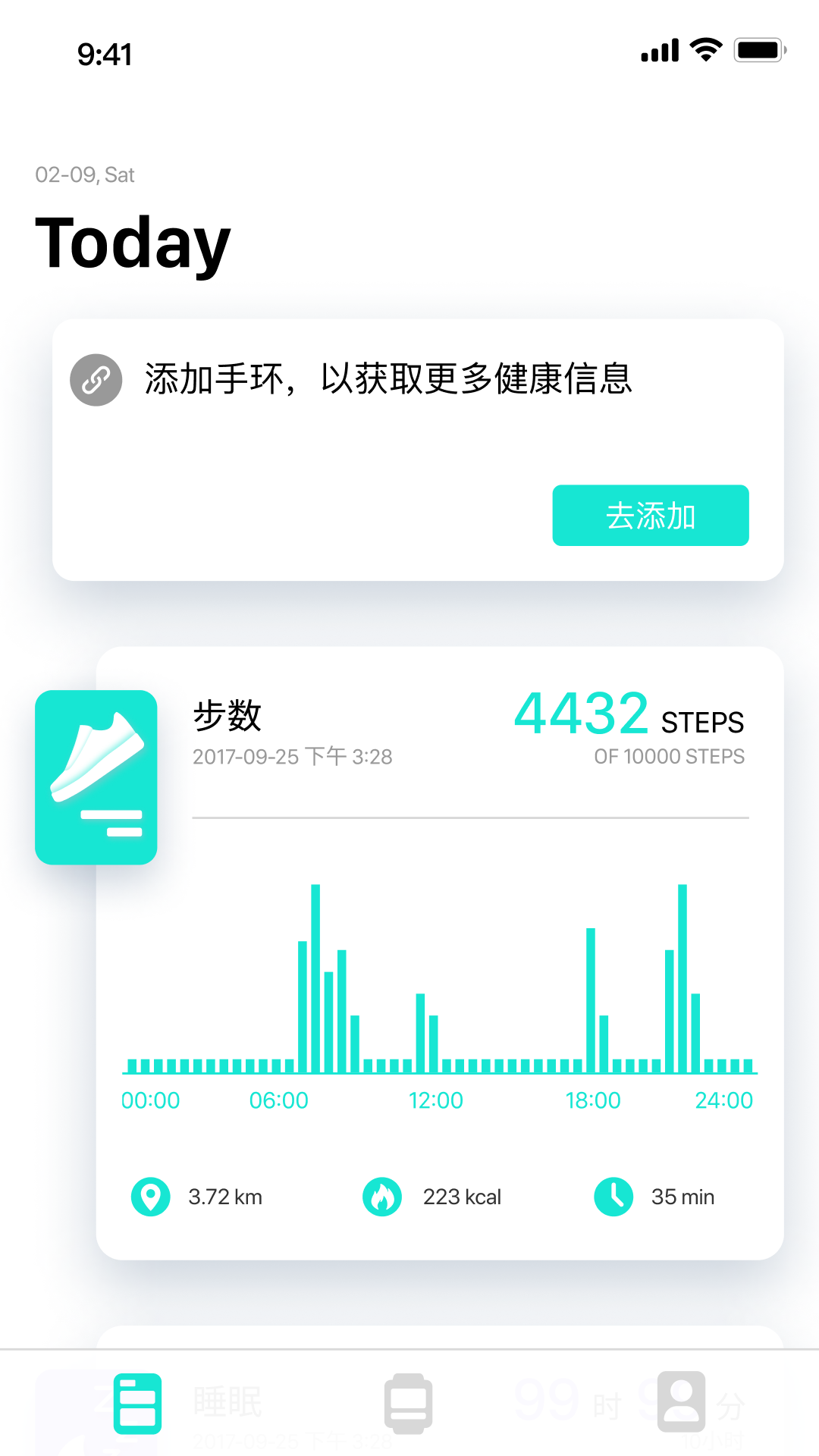Select the teal records icon in the bottom bar
Viewport: 819px width, 1456px height.
[137, 1404]
